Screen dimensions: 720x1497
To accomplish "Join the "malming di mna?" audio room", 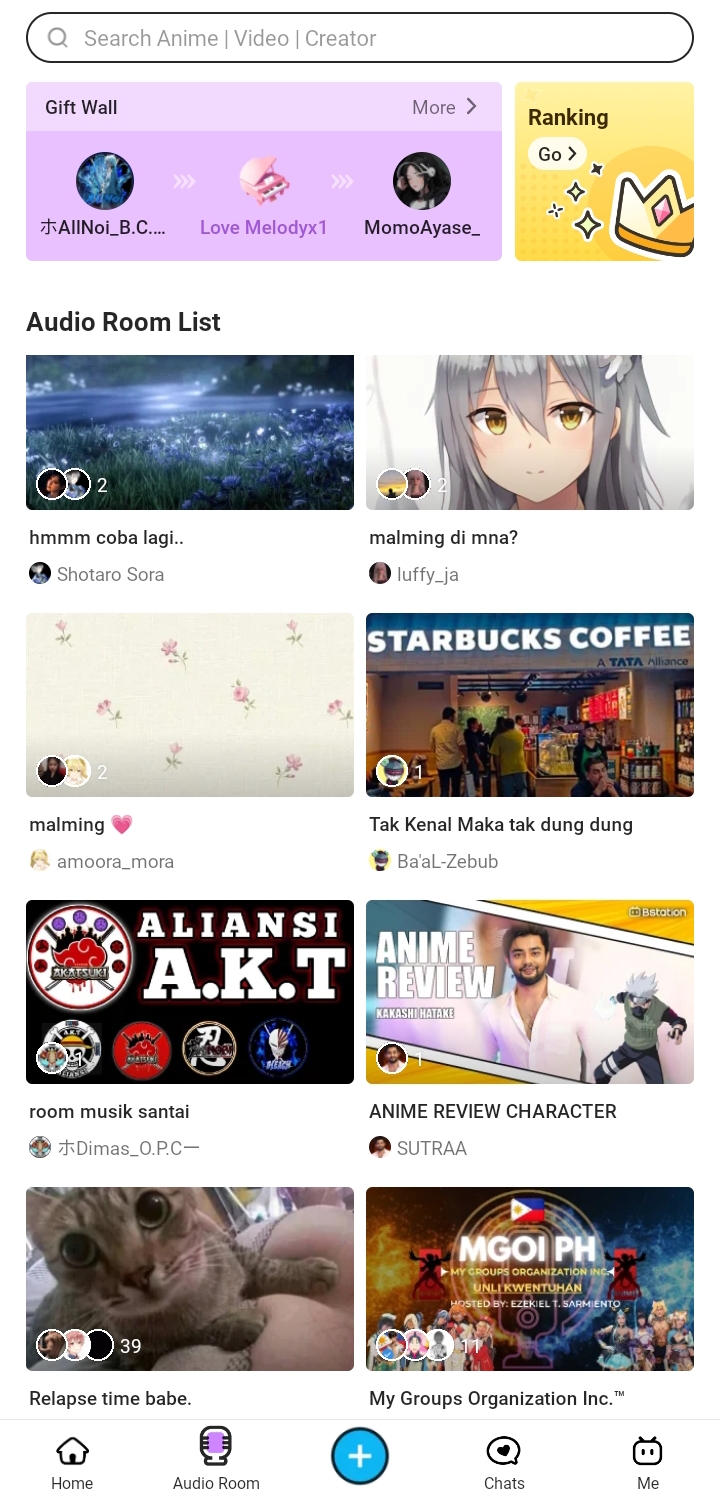I will click(530, 432).
